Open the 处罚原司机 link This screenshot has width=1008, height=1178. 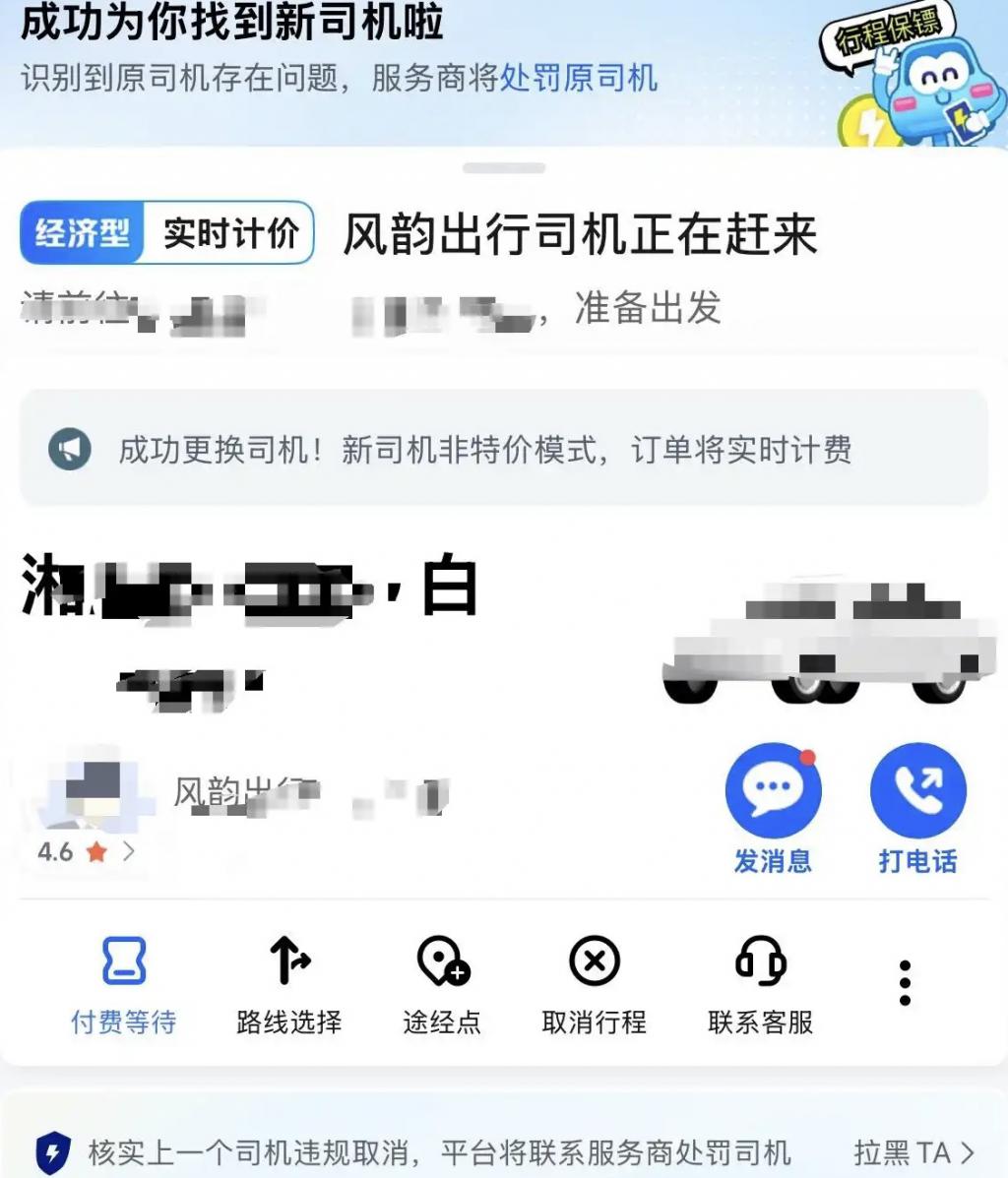(x=578, y=78)
